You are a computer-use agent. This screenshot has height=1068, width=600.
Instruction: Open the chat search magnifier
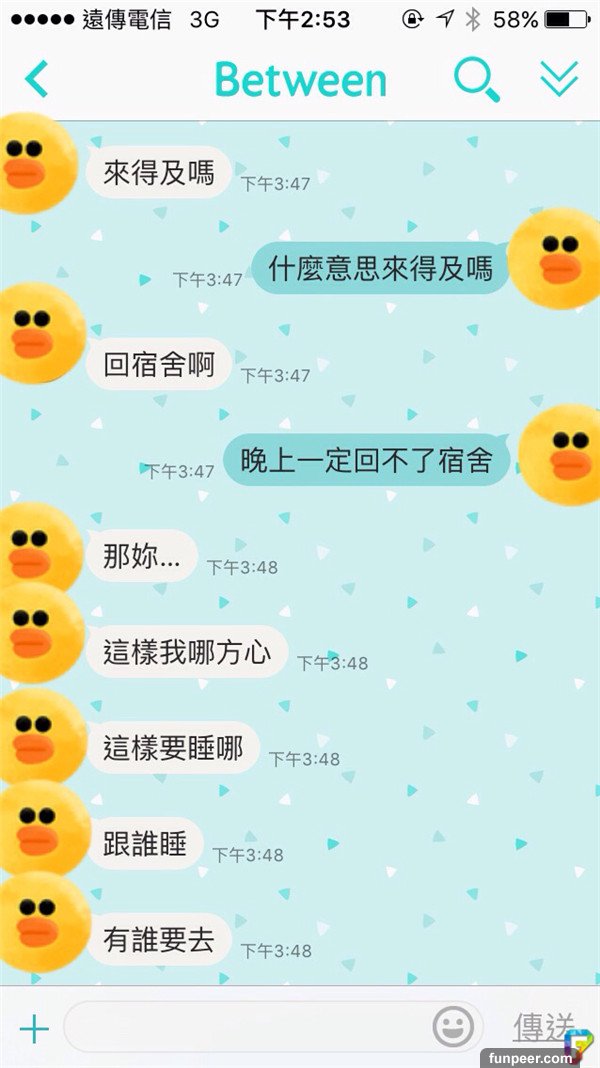476,79
